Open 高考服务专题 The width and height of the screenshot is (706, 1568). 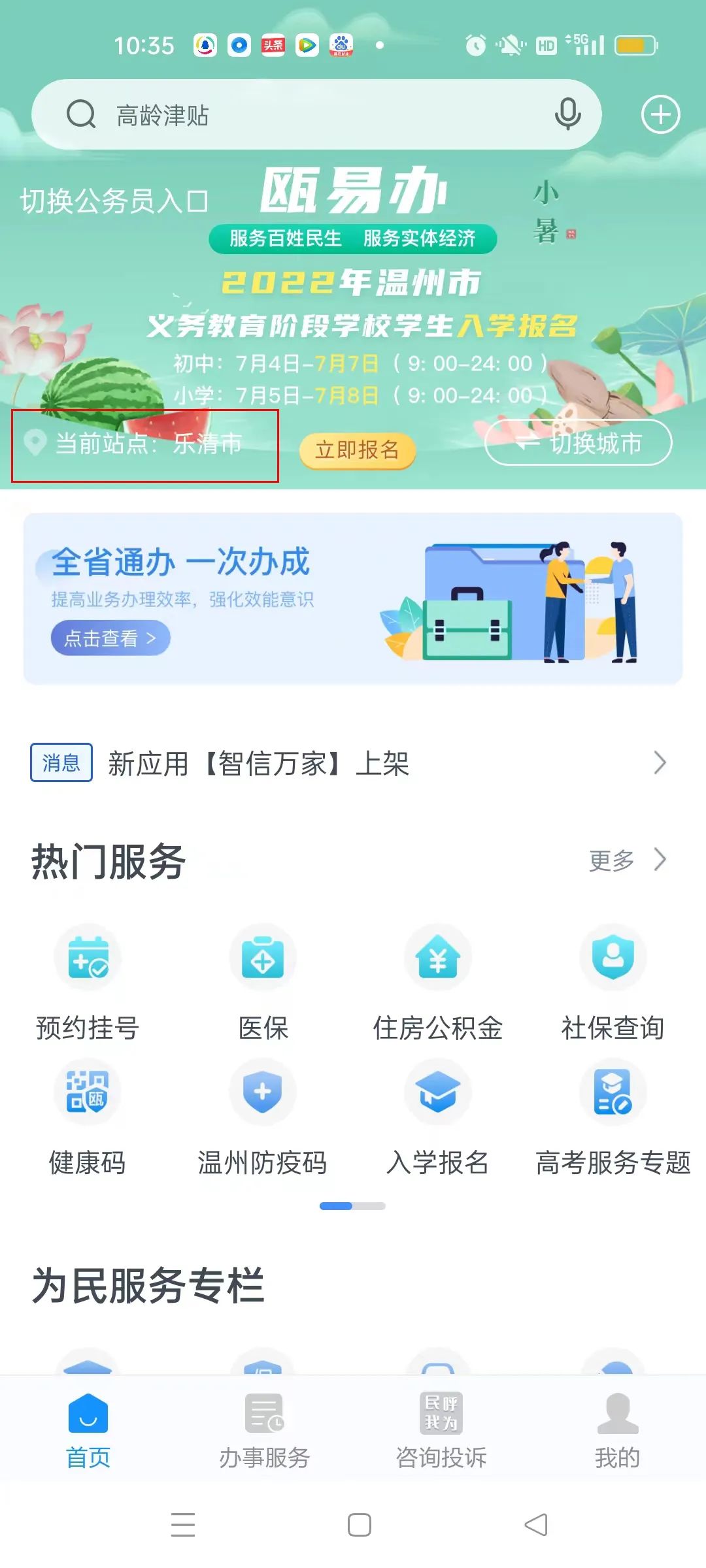click(613, 1116)
